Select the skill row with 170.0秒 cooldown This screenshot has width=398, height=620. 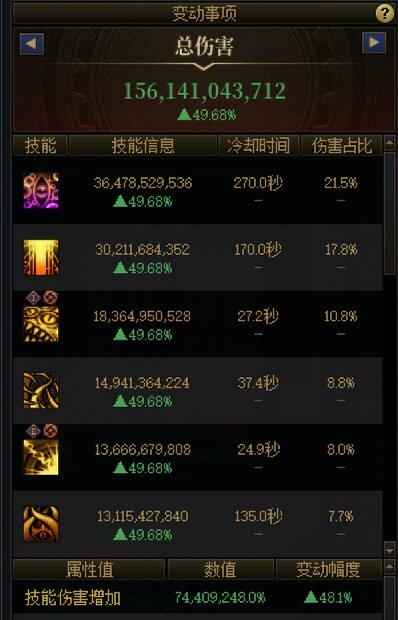click(198, 257)
